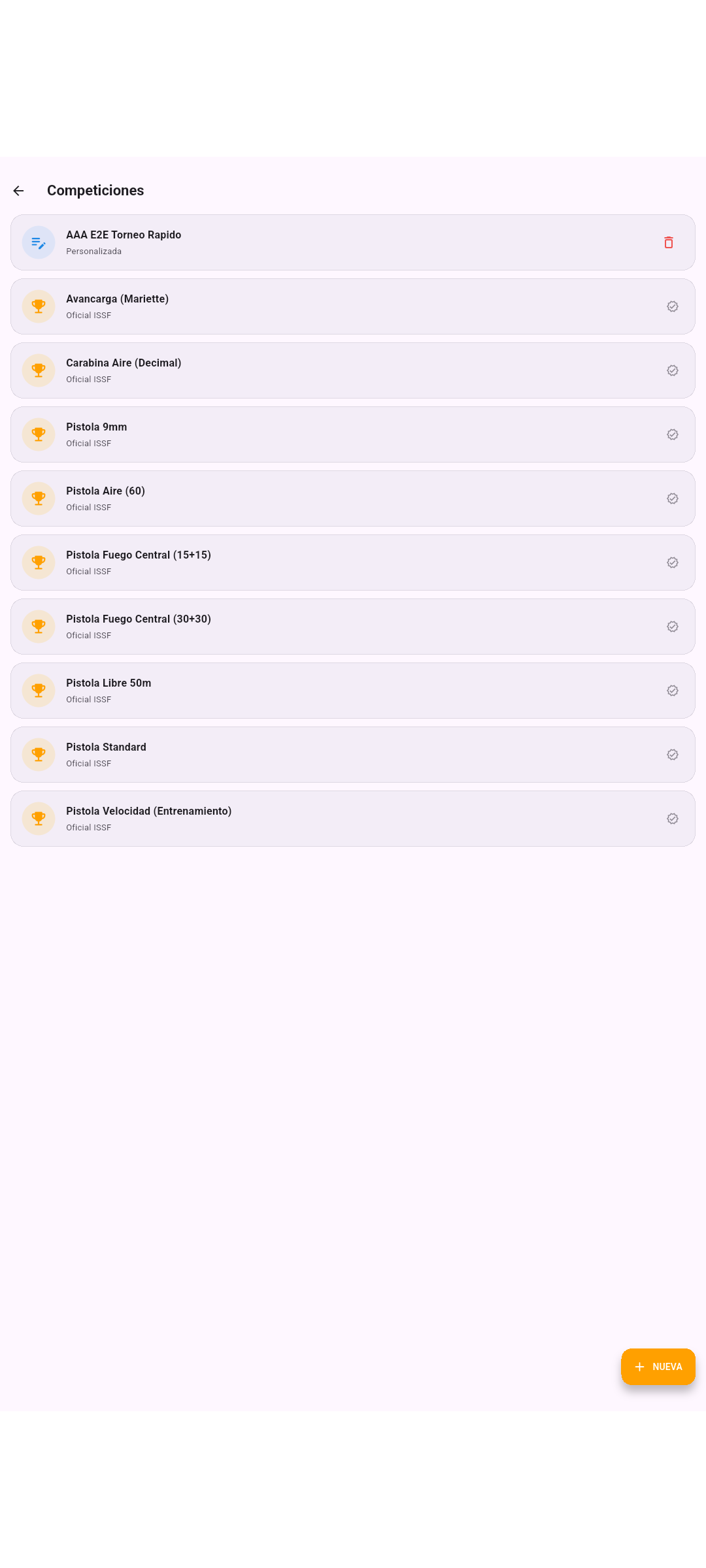Tap the official badge beside Pistola Velocidad (Entrenamiento)
This screenshot has width=706, height=1568.
[672, 818]
